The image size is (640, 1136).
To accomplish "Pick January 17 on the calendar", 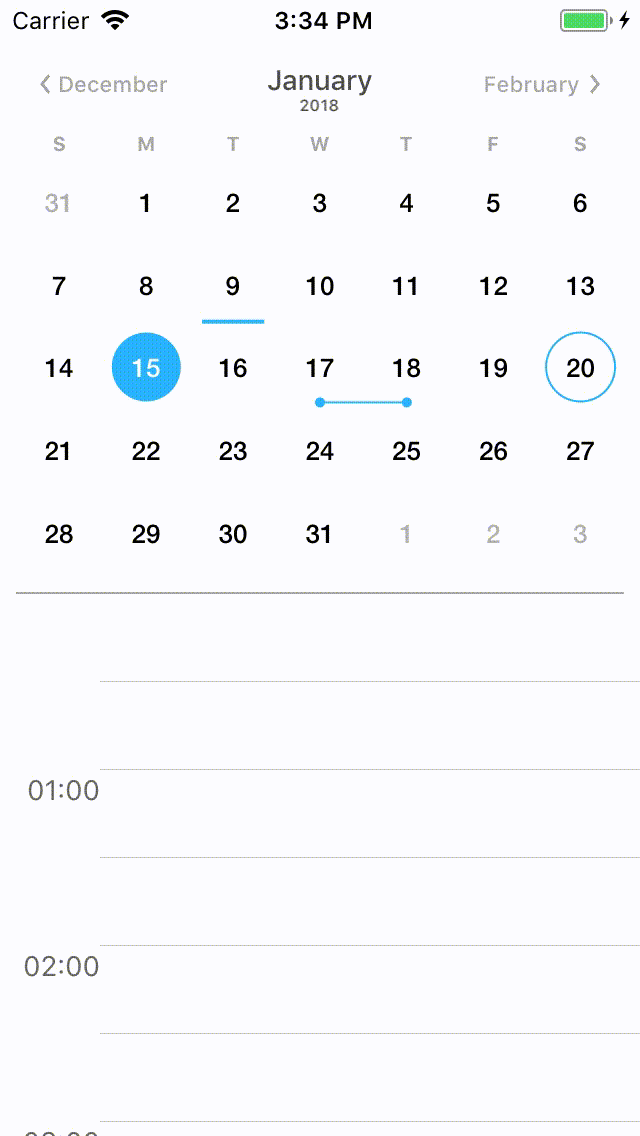I will click(x=320, y=368).
